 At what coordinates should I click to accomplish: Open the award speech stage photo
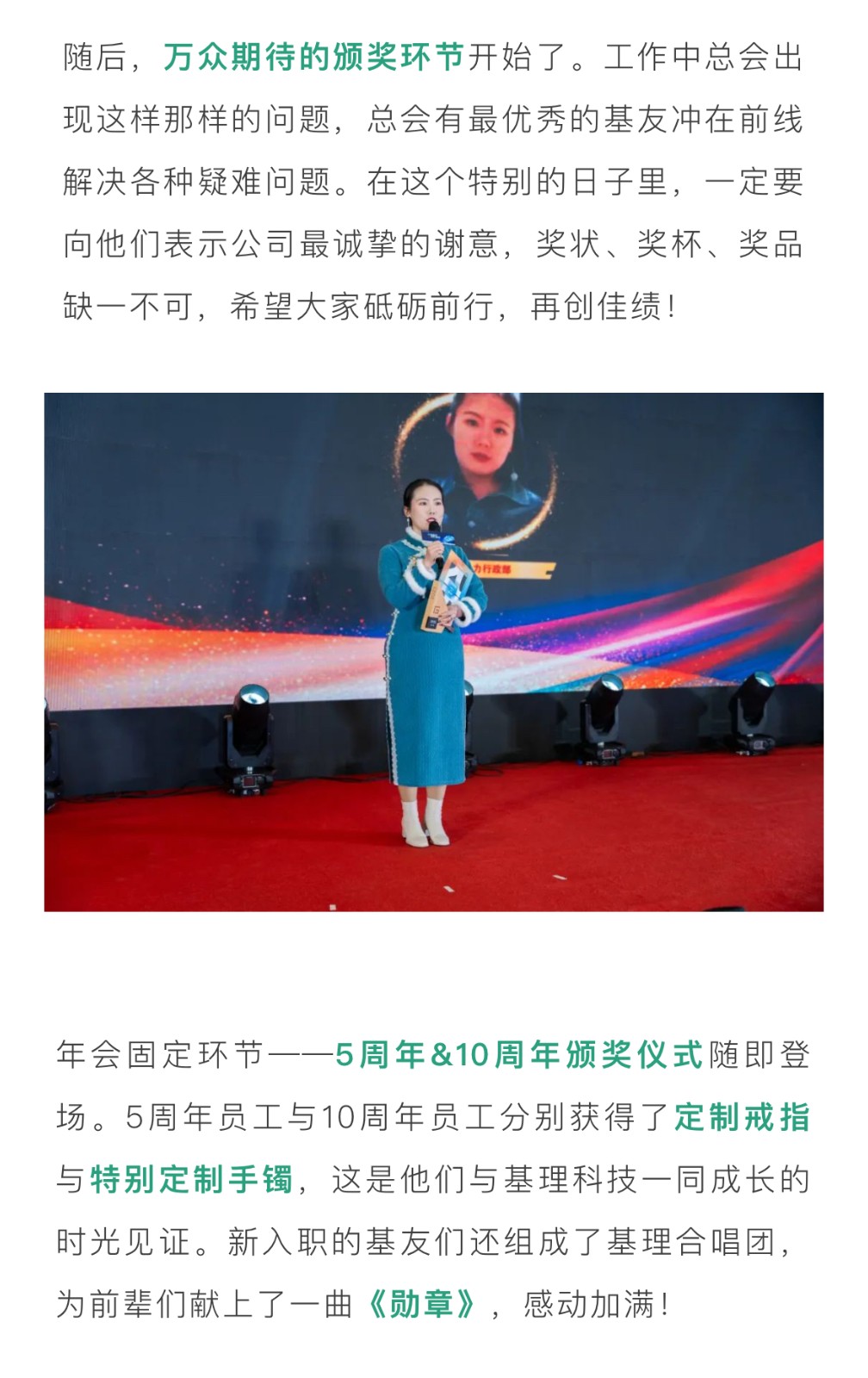pyautogui.click(x=433, y=651)
